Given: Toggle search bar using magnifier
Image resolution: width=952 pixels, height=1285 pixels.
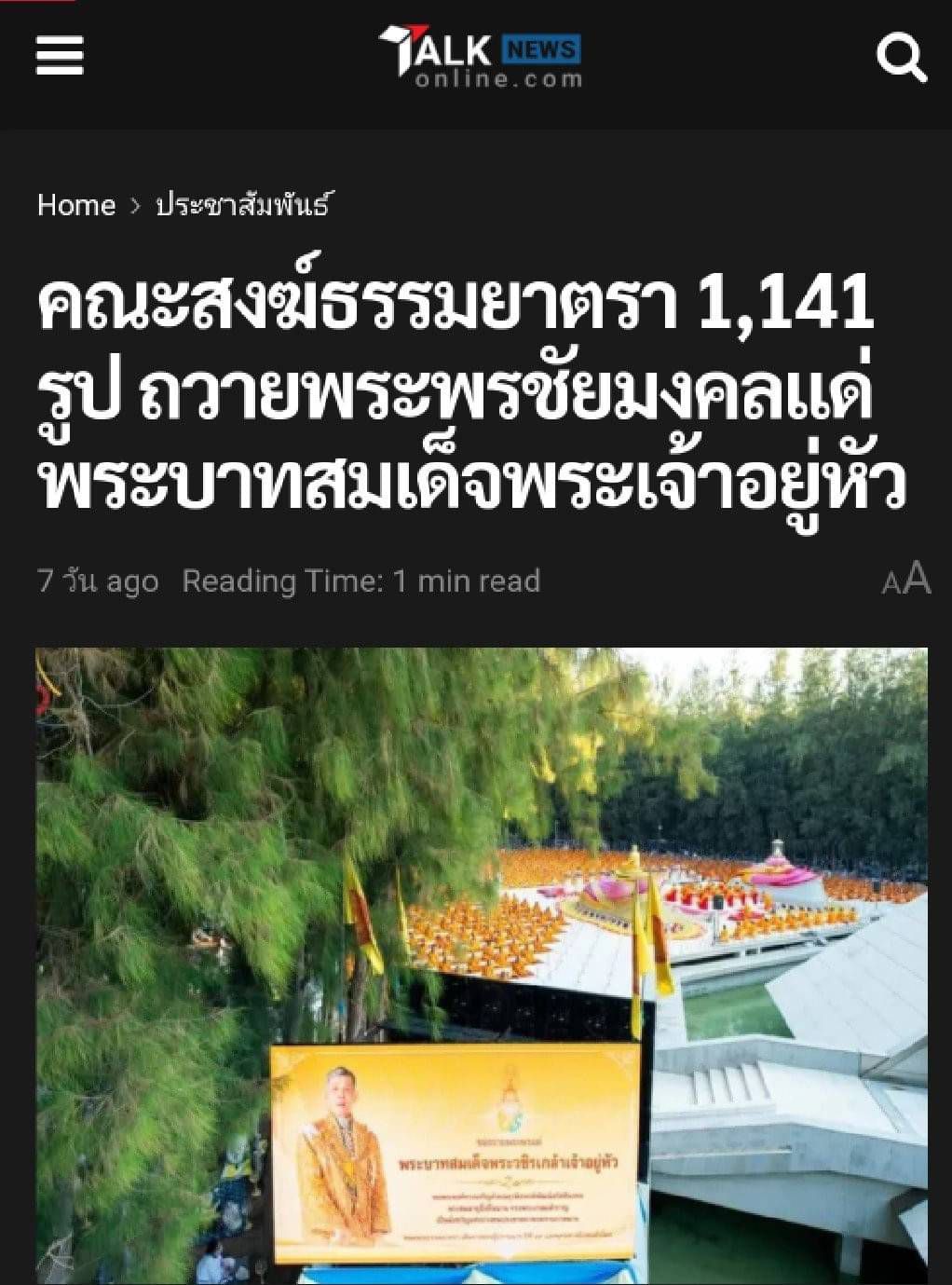Looking at the screenshot, I should tap(900, 58).
